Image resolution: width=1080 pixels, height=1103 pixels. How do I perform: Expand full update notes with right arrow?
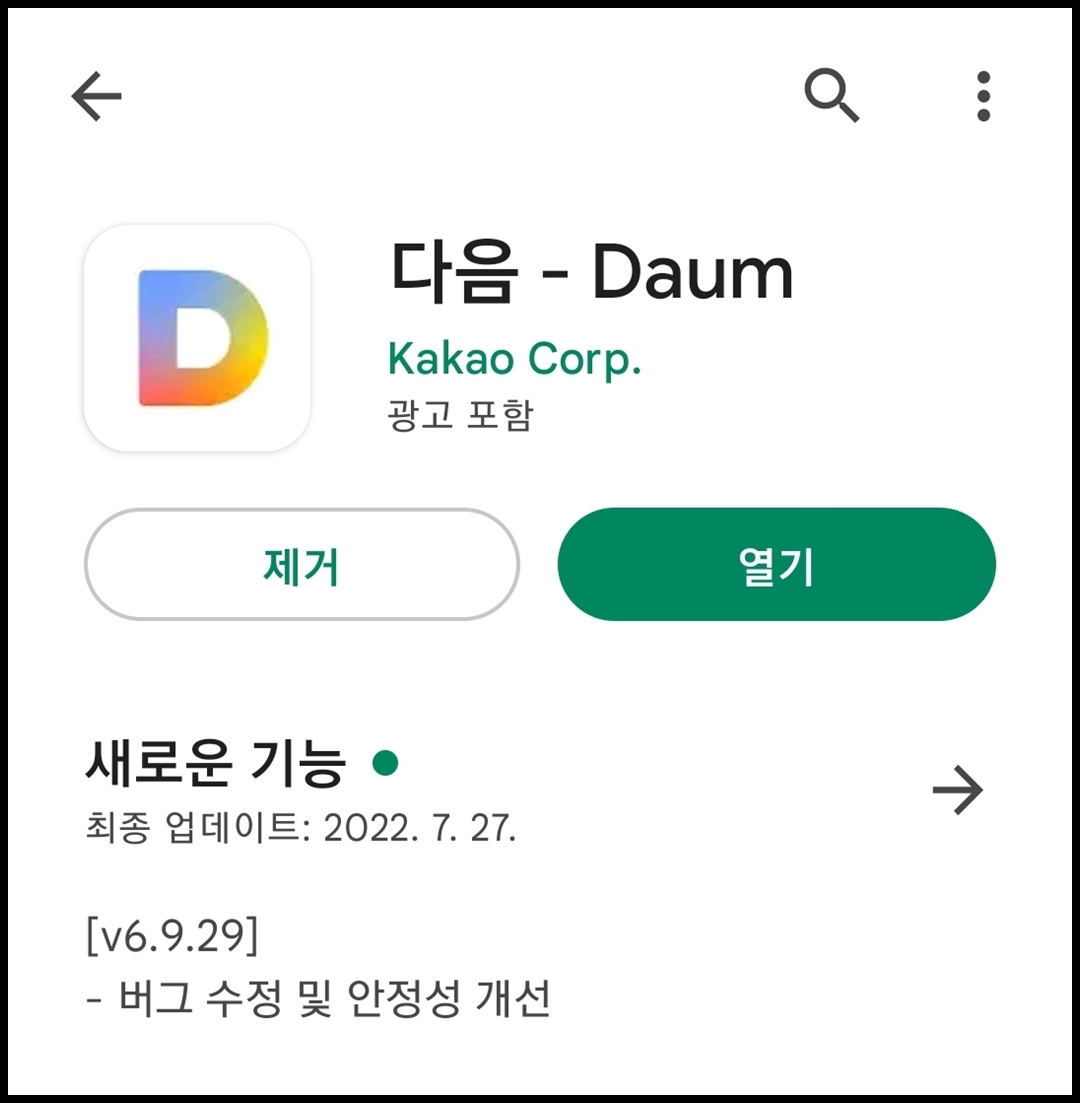pyautogui.click(x=959, y=790)
